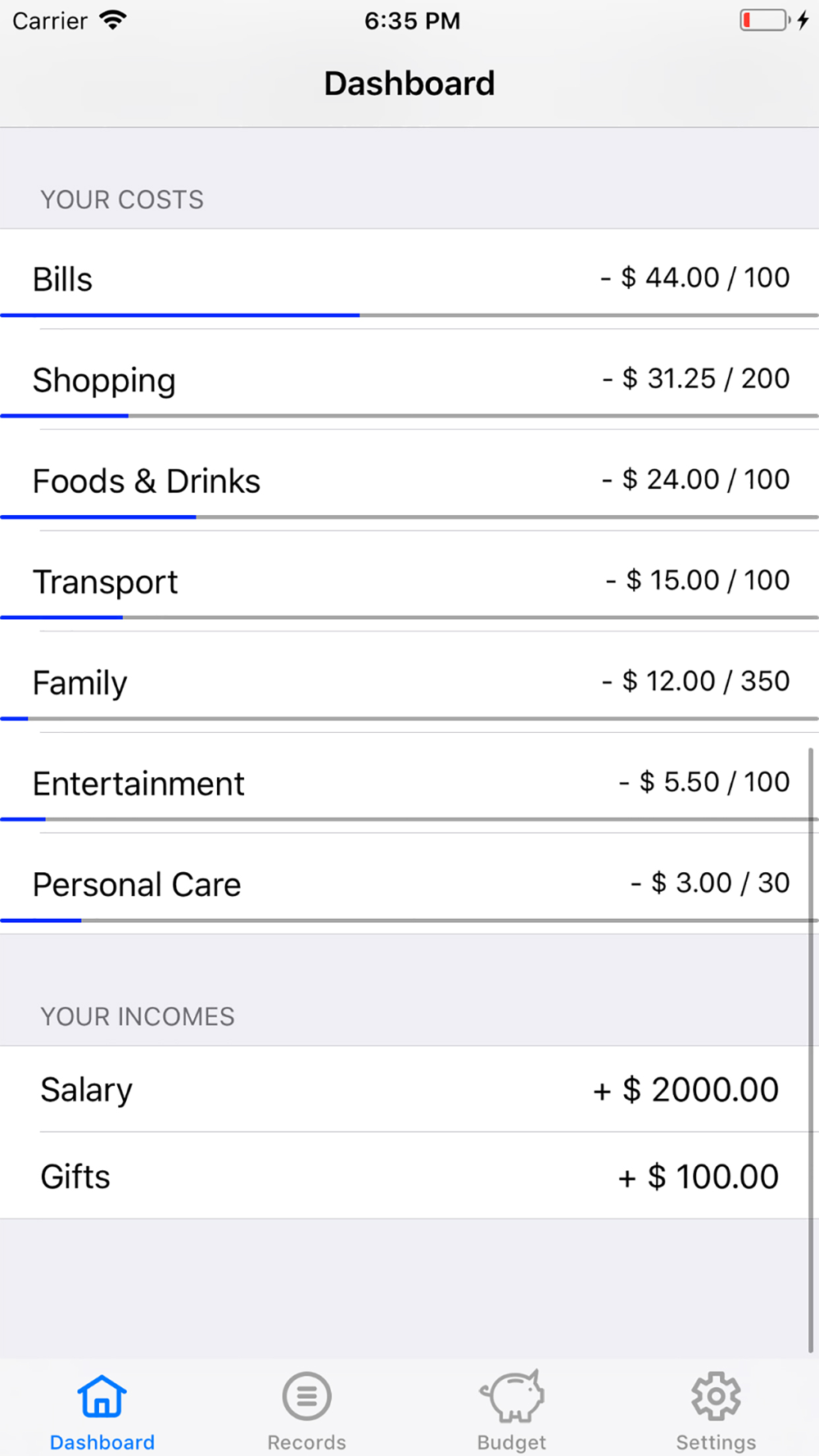Open the Family cost row
This screenshot has width=819, height=1456.
point(409,681)
